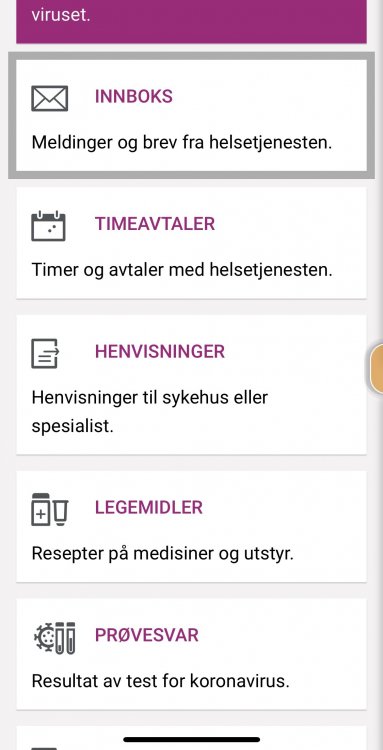
Task: Open Timeavtaler appointments card
Action: coord(191,243)
